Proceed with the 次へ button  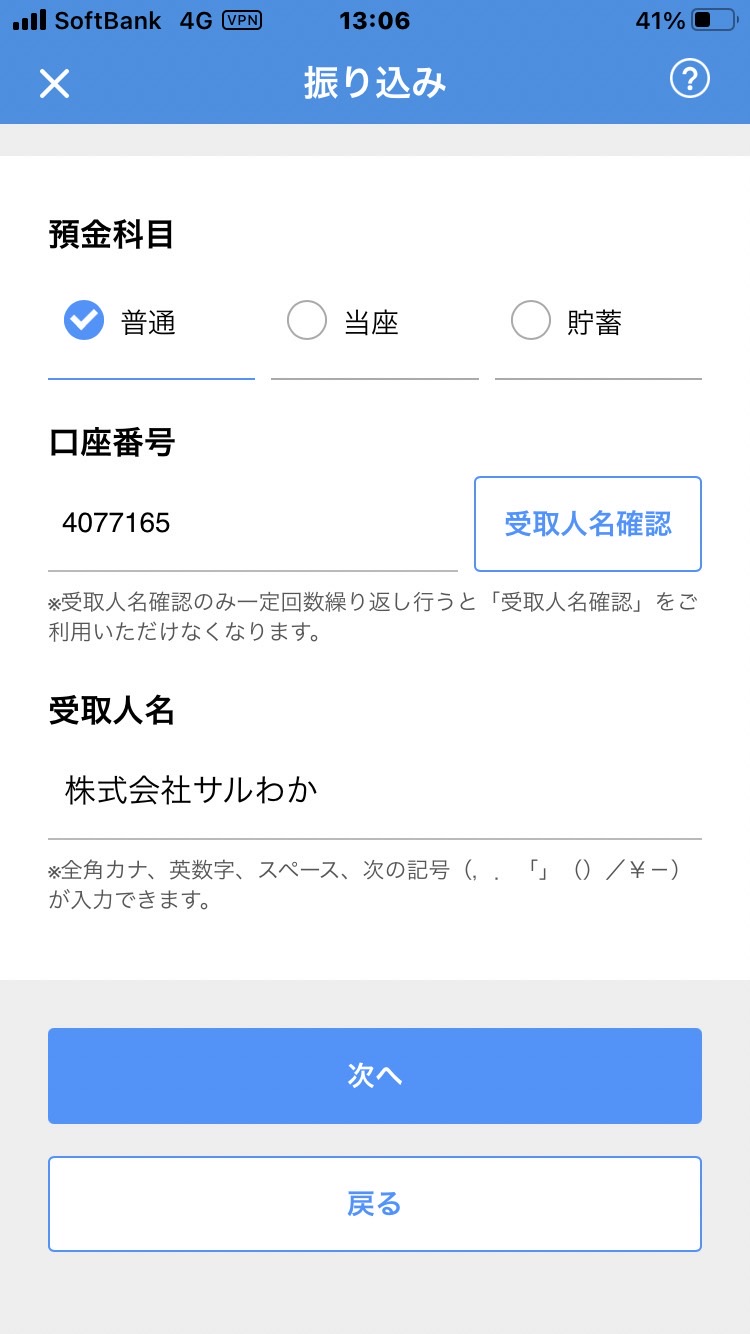(375, 1076)
